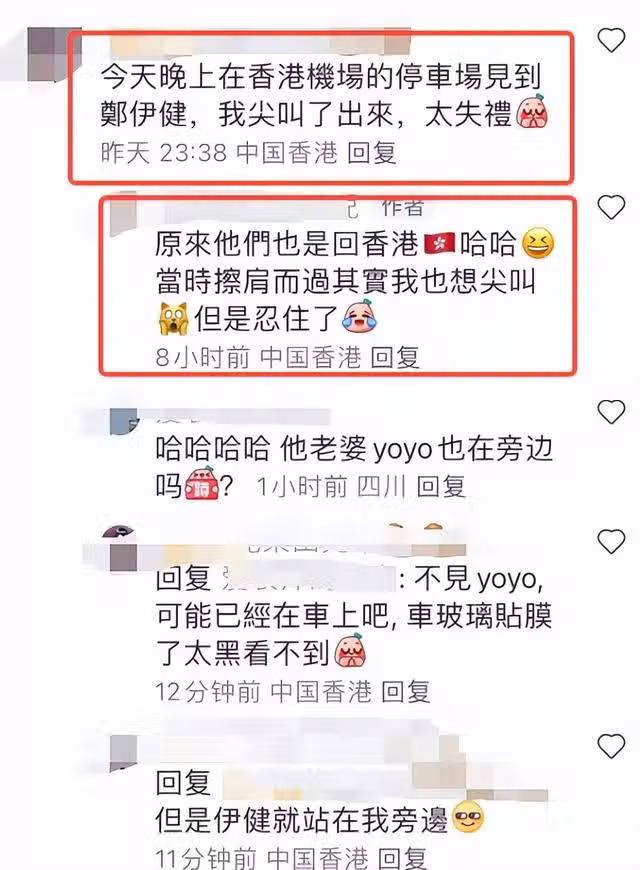The height and width of the screenshot is (870, 640).
Task: Reply to the comment posted 11分钟前
Action: (x=404, y=856)
